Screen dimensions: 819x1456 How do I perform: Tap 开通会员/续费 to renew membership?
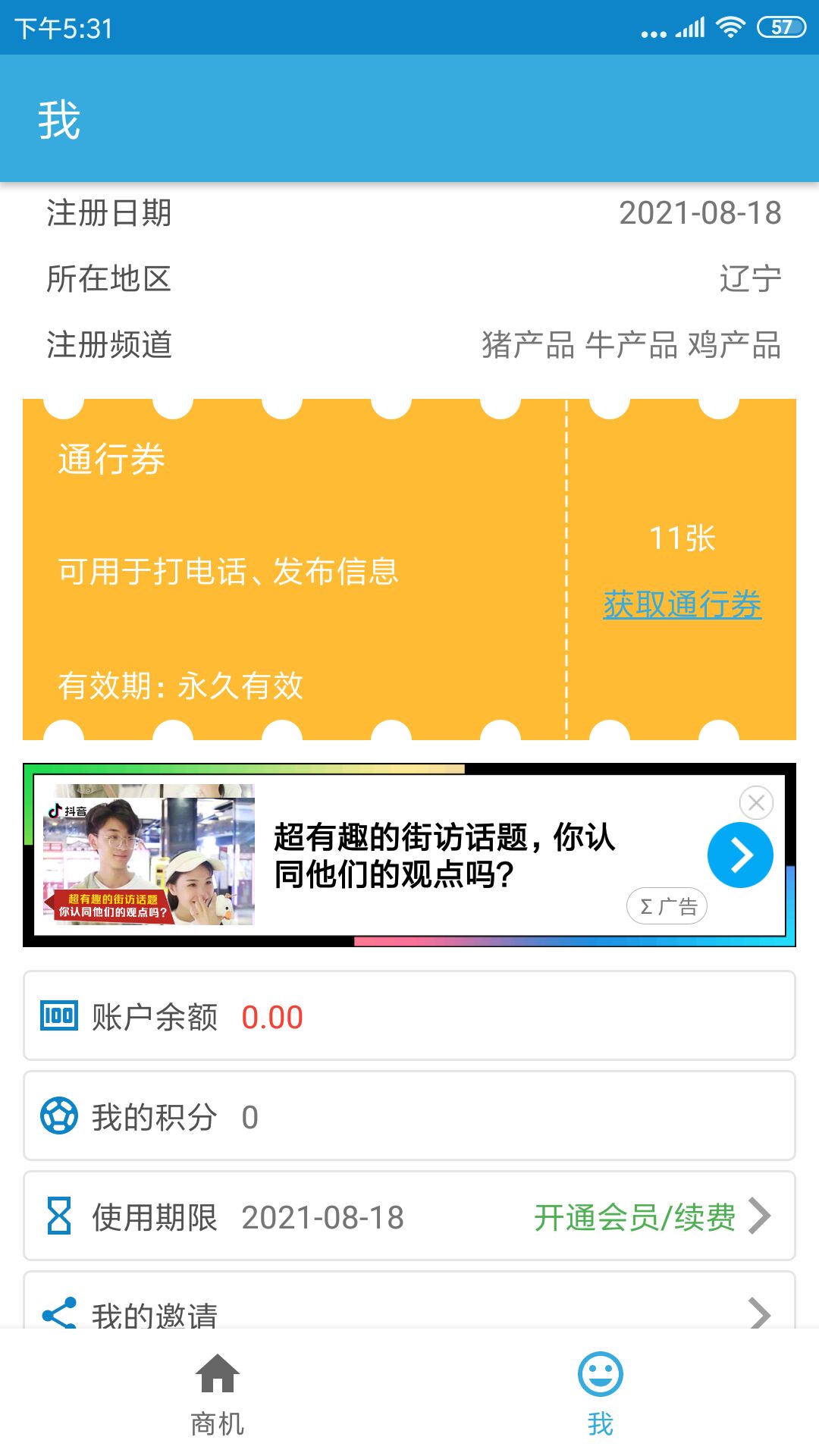[x=635, y=1217]
